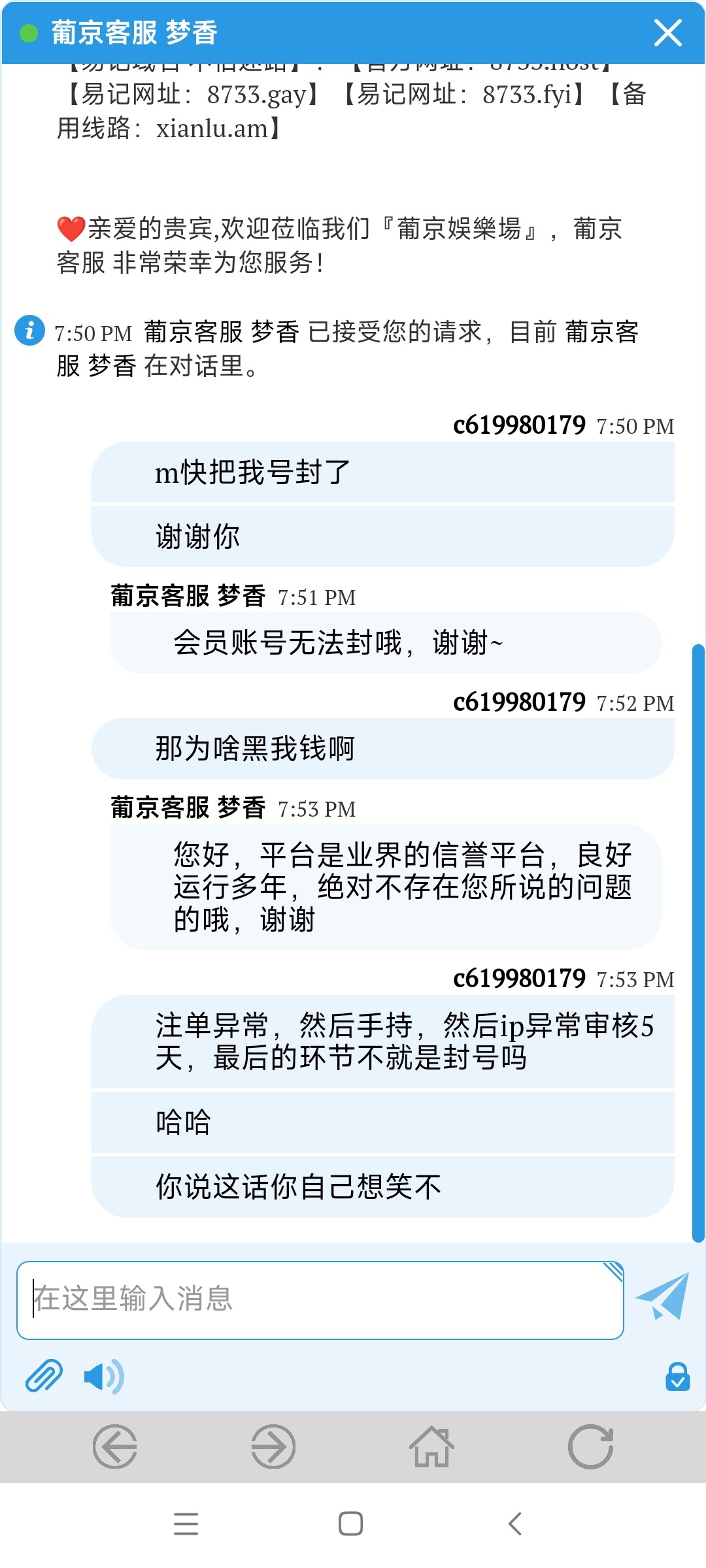
Task: Go back to the previous web page
Action: point(115,1446)
